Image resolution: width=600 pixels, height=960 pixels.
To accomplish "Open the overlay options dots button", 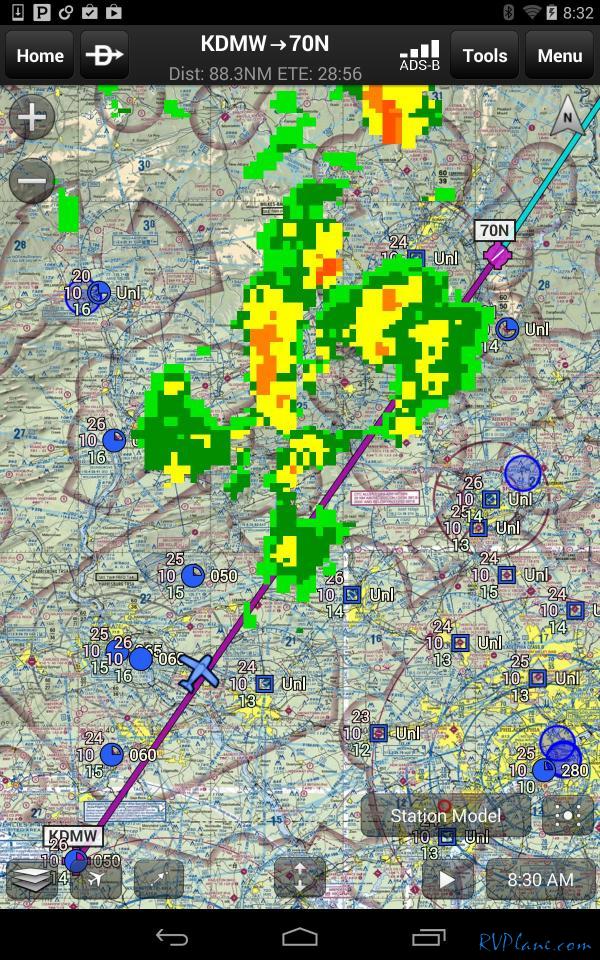I will coord(567,816).
